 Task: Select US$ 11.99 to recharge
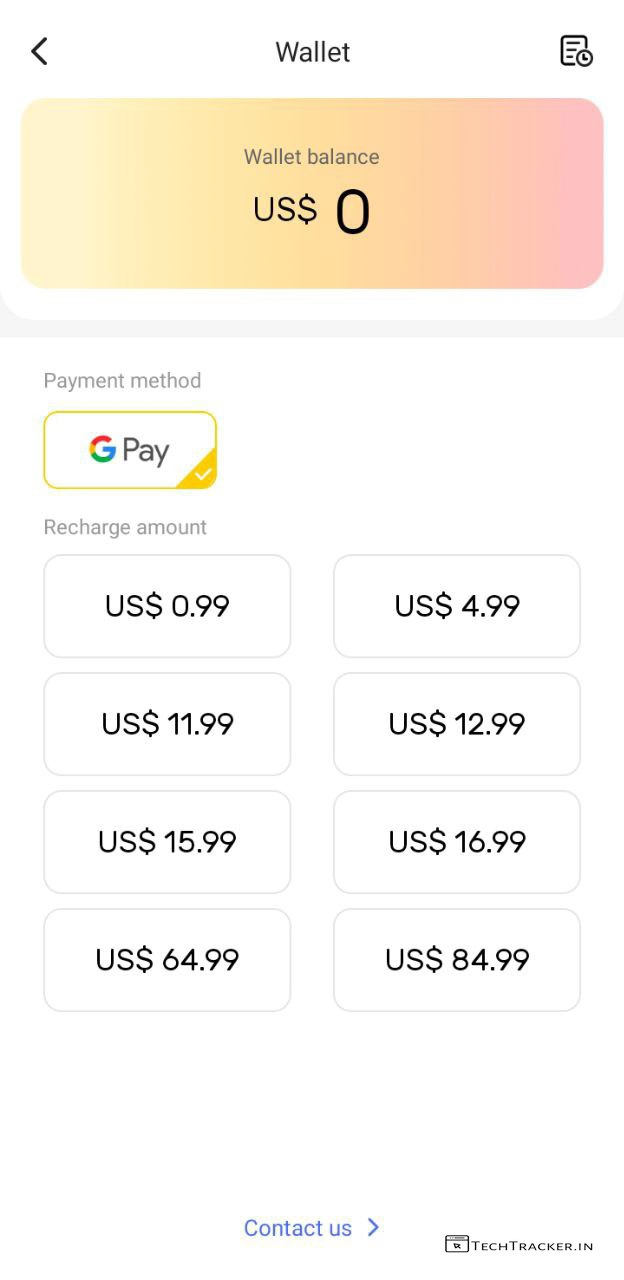[167, 724]
